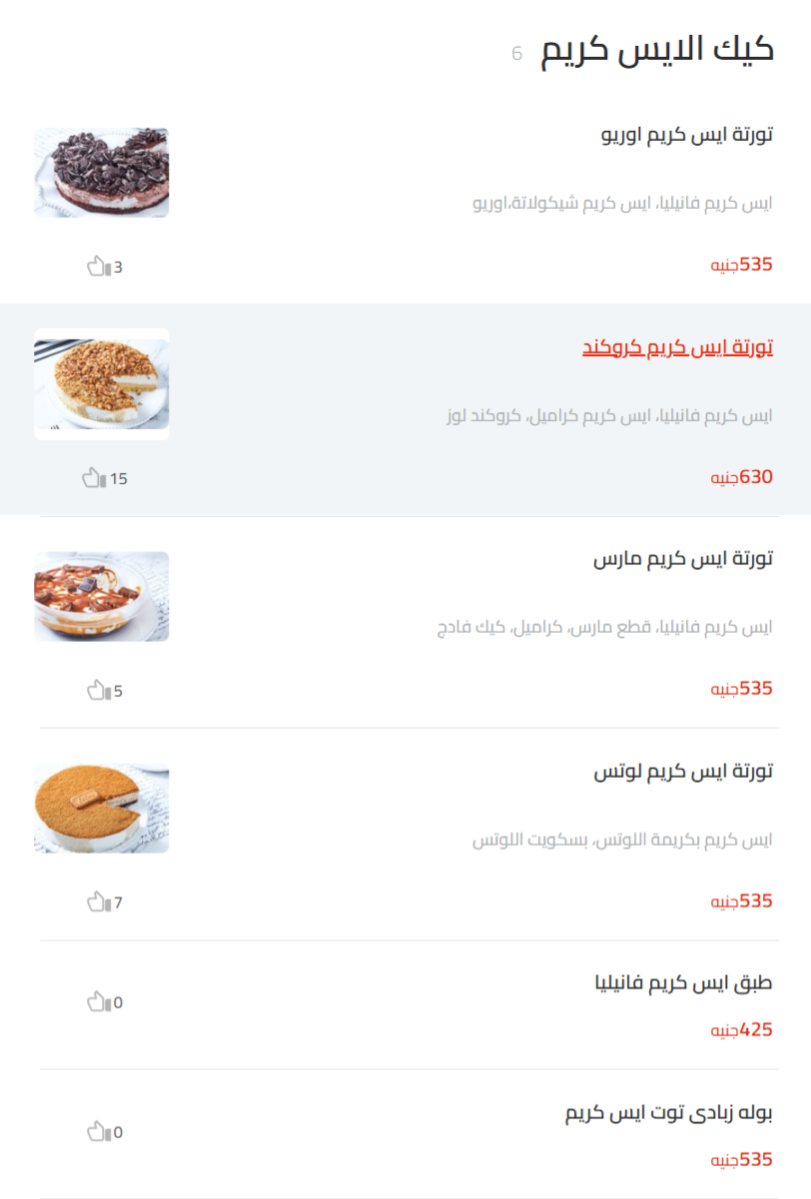View the Mars cake photo thumbnail
Viewport: 811px width, 1199px height.
coord(101,595)
